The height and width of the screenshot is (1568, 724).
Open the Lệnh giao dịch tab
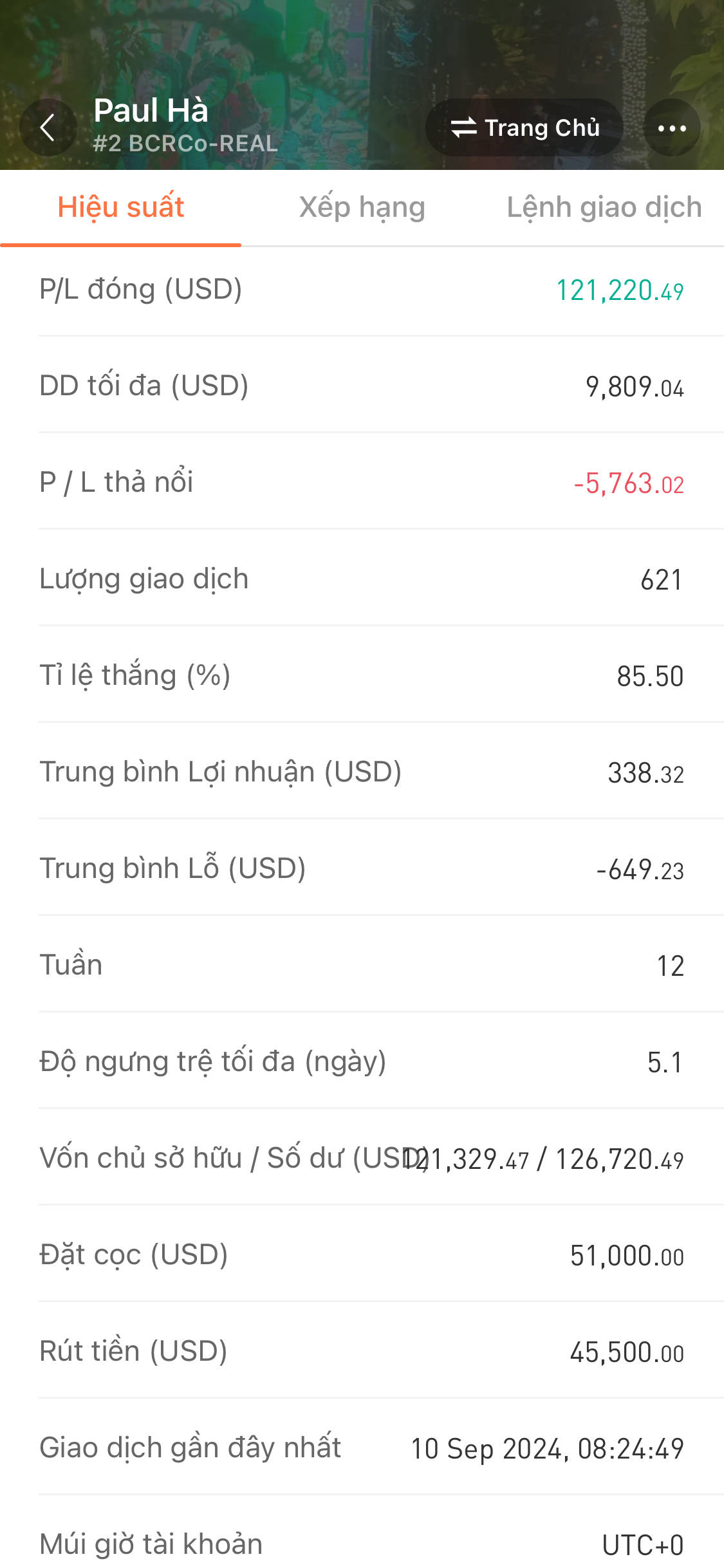pyautogui.click(x=604, y=207)
